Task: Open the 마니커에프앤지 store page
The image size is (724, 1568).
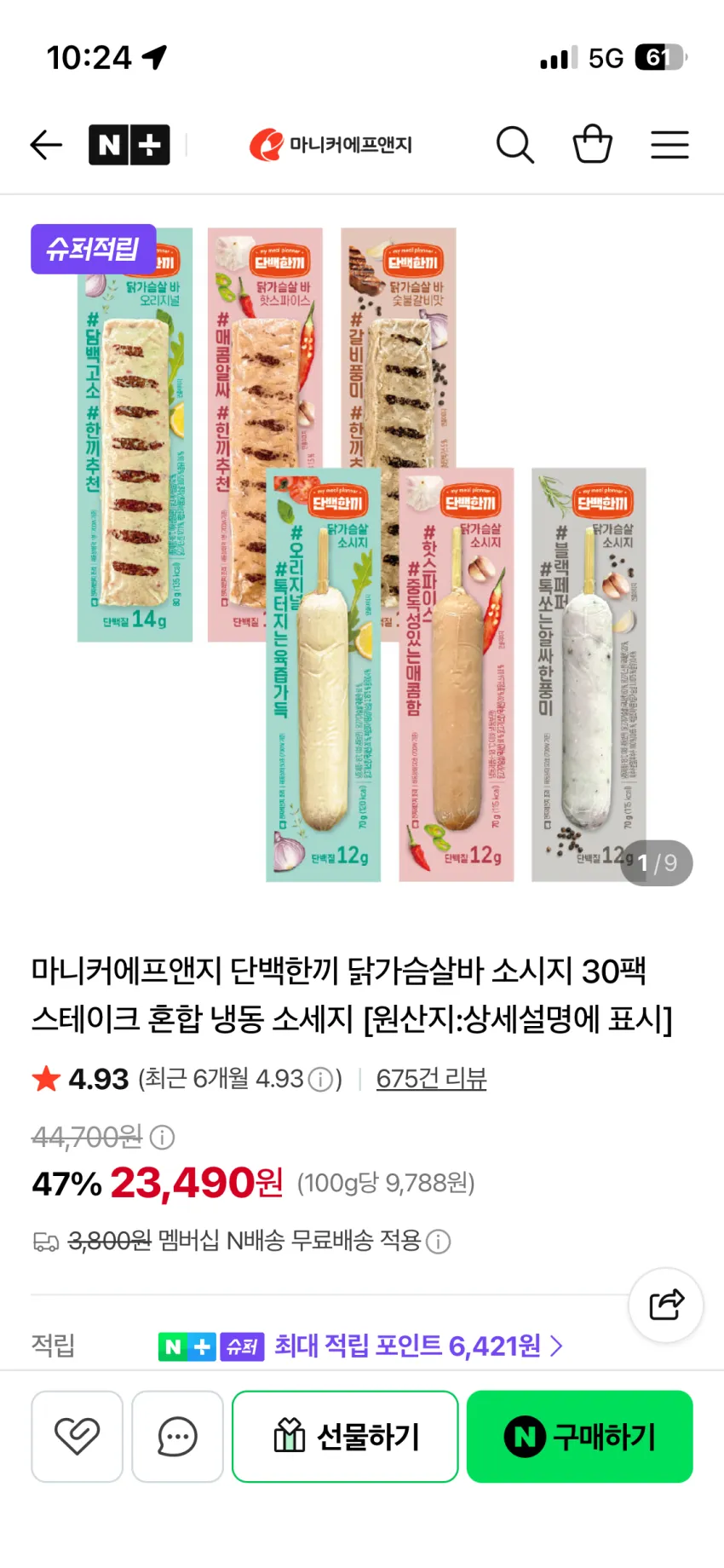Action: tap(330, 145)
